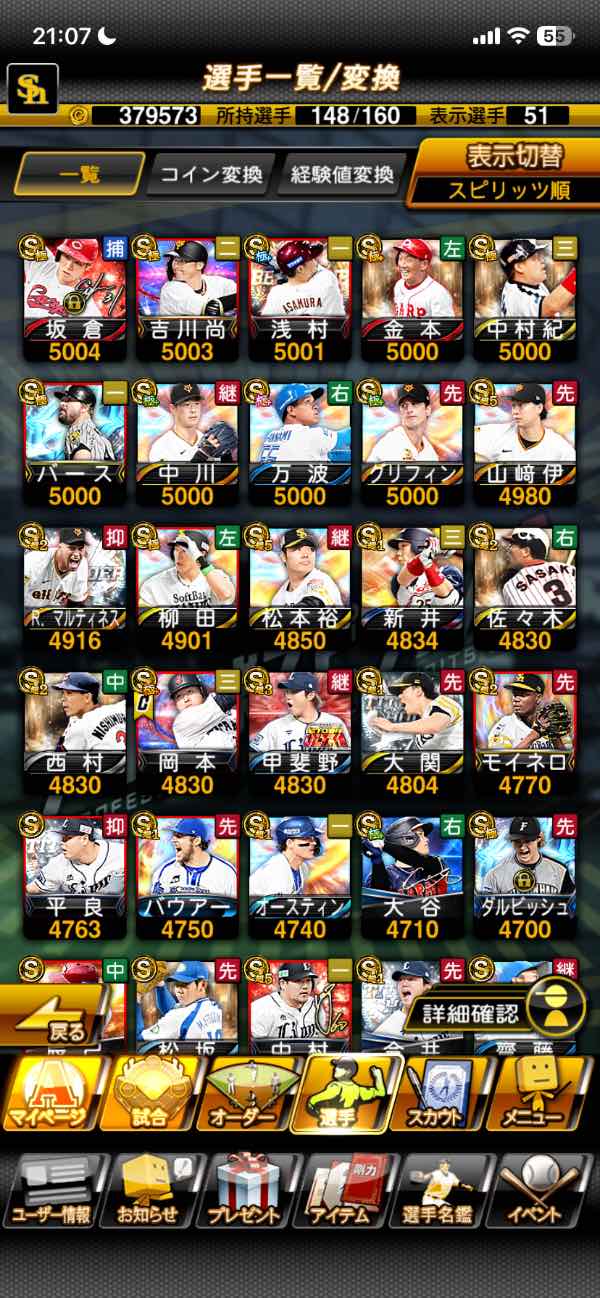Screen dimensions: 600x1298
Task: Go to マイページ
Action: tap(50, 1095)
